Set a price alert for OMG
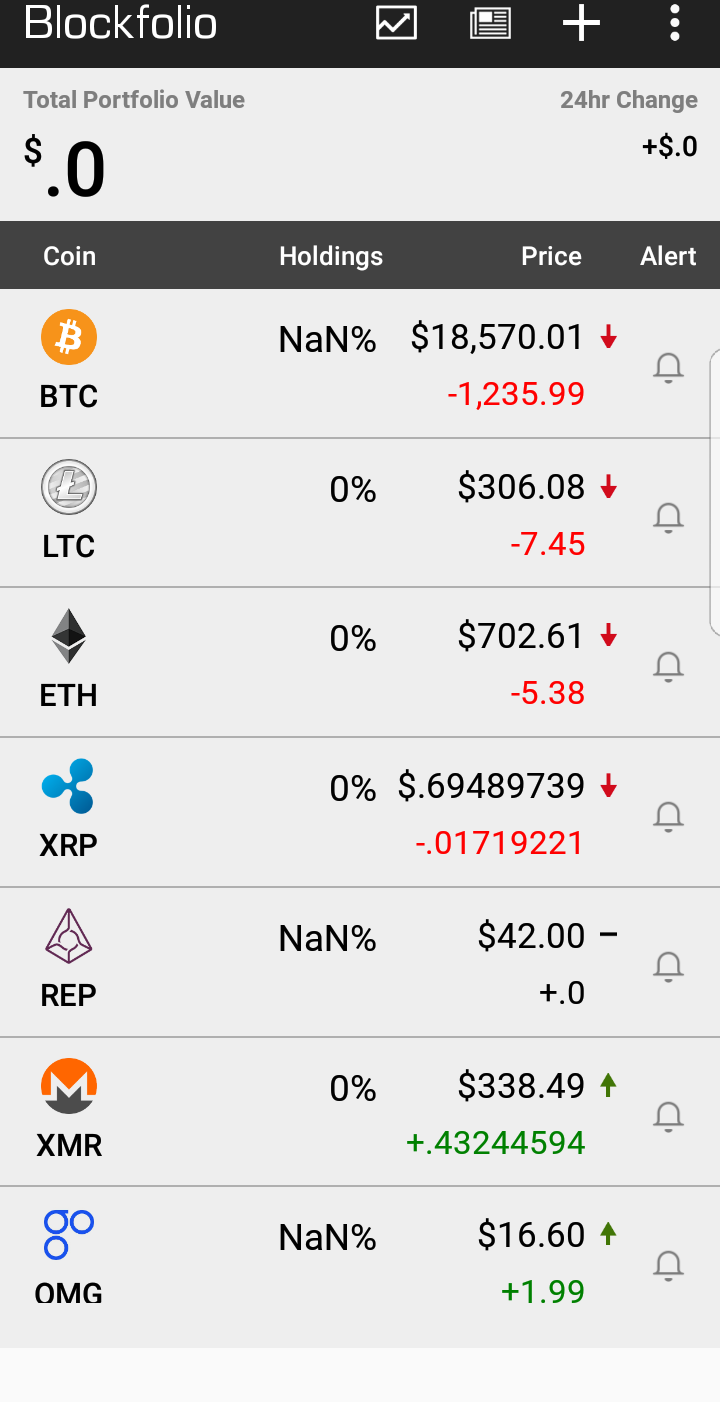The height and width of the screenshot is (1402, 720). click(x=668, y=1265)
